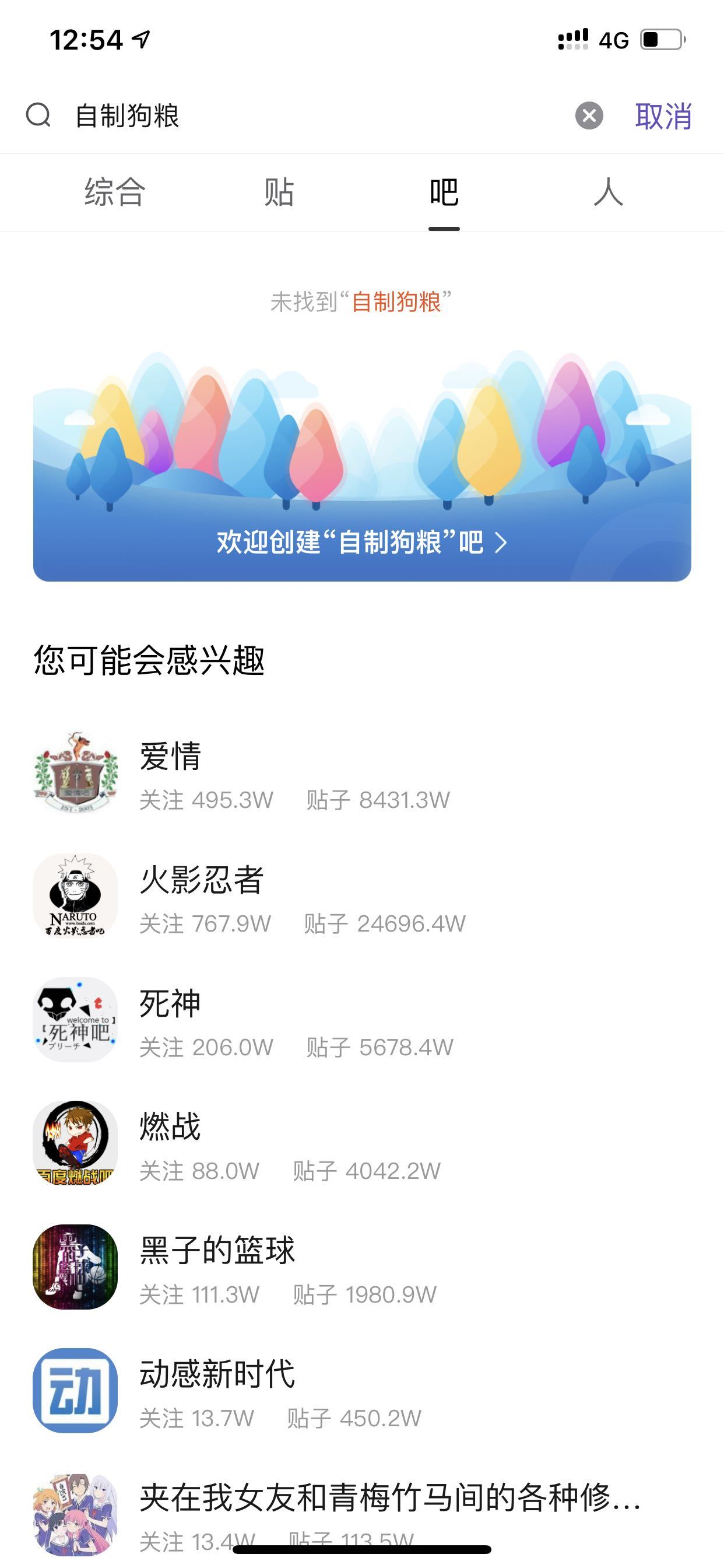Image resolution: width=724 pixels, height=1568 pixels.
Task: Switch to the 贴 tab
Action: click(279, 192)
